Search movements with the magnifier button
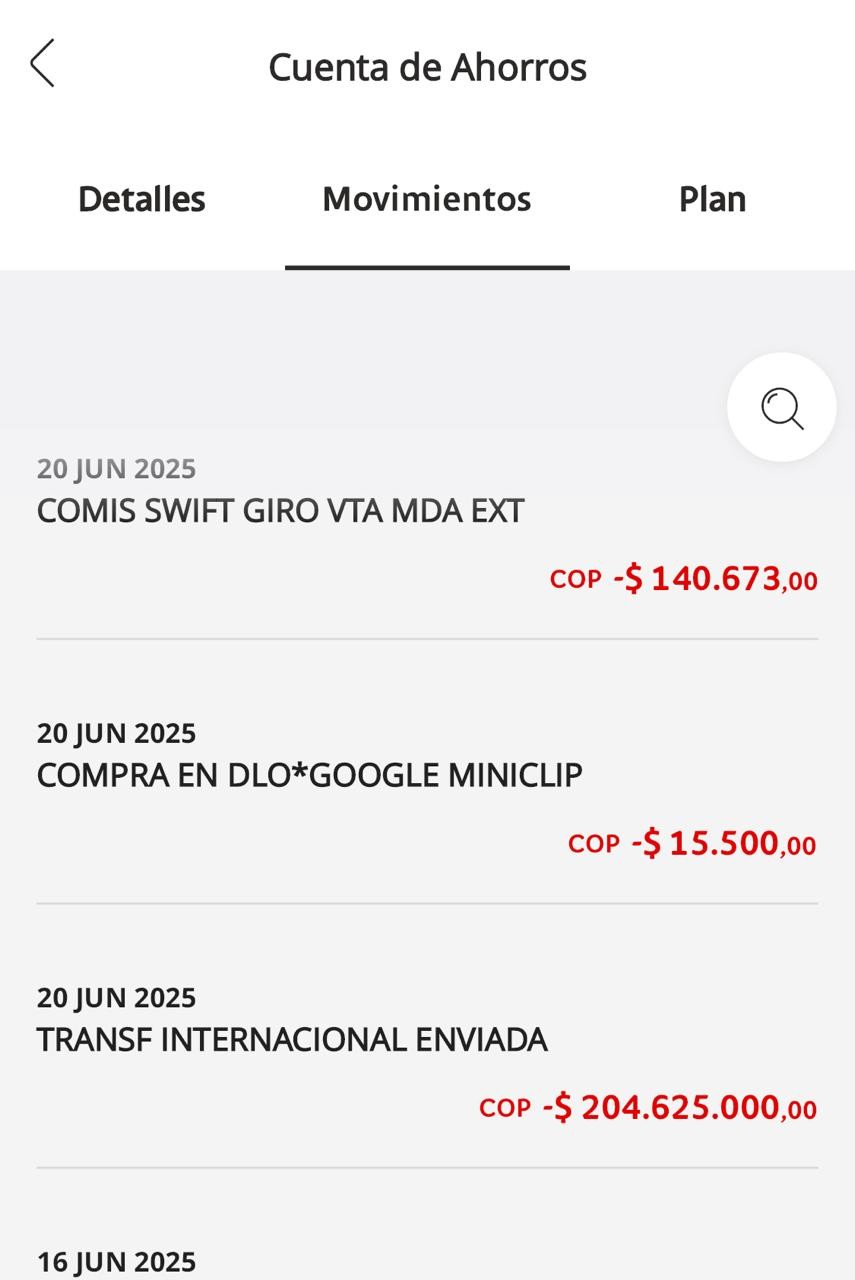The height and width of the screenshot is (1280, 855). (x=781, y=407)
